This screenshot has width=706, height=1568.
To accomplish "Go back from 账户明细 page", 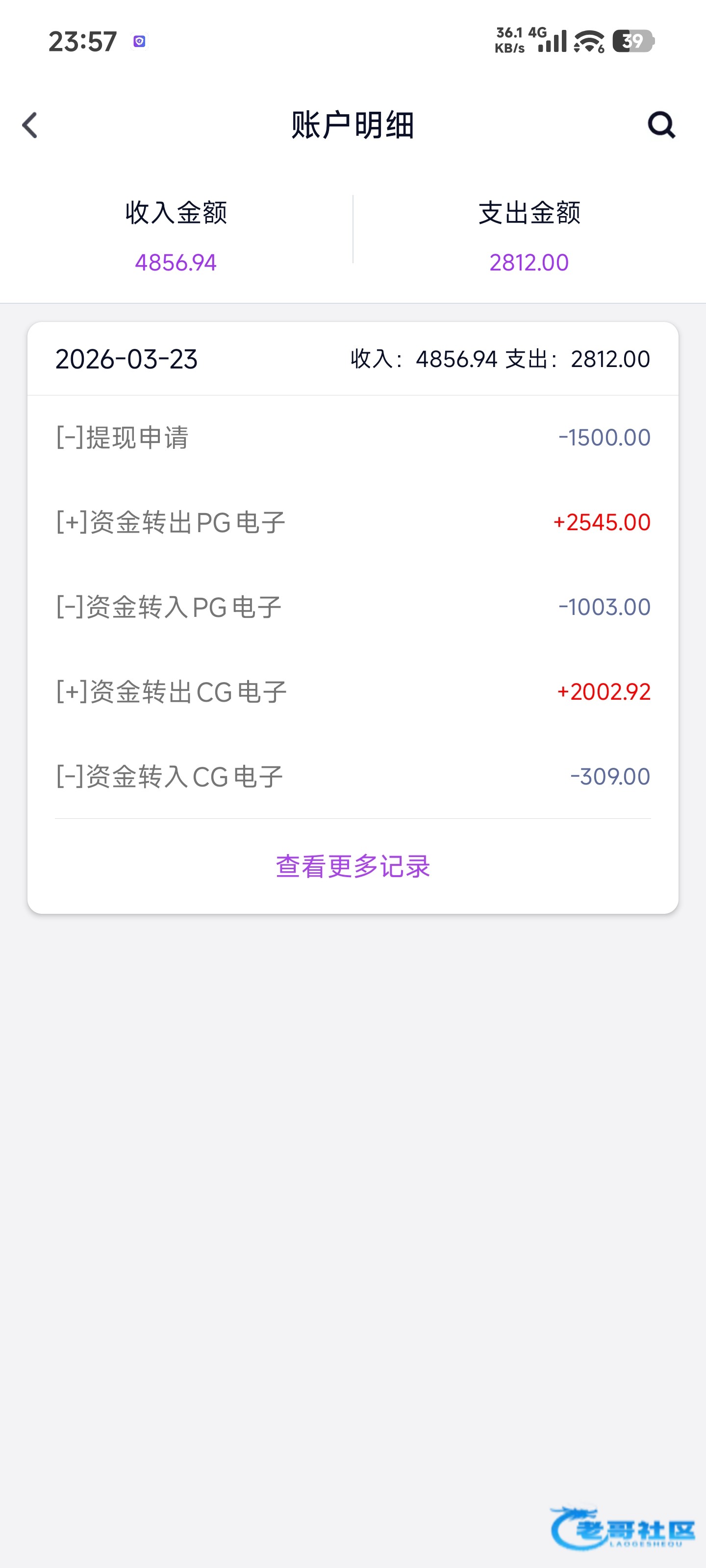I will tap(30, 125).
